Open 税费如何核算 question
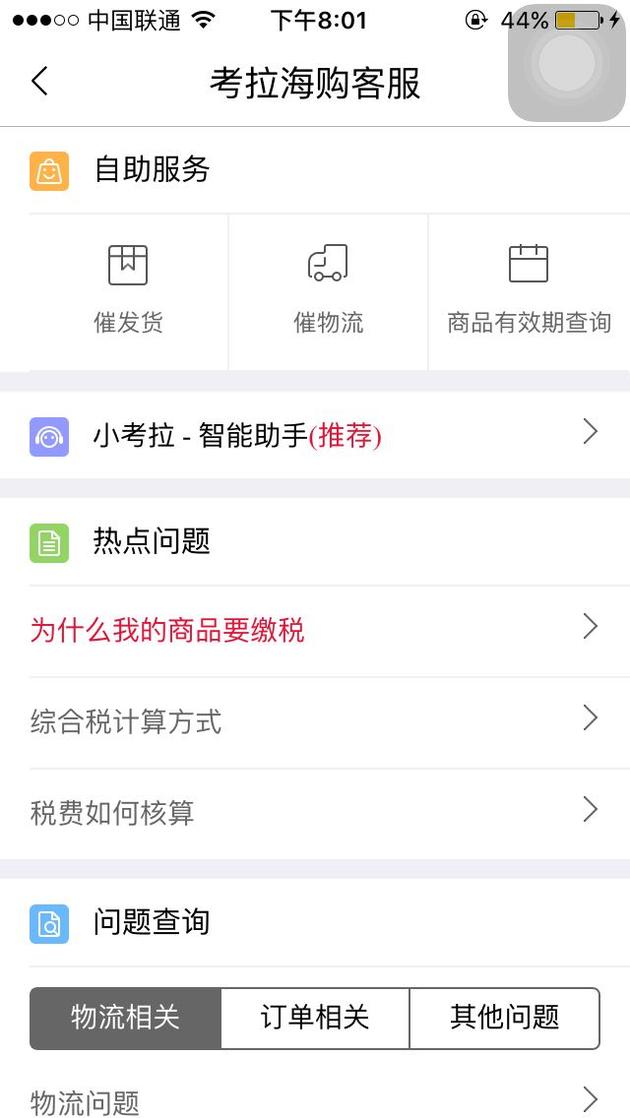 pyautogui.click(x=315, y=813)
